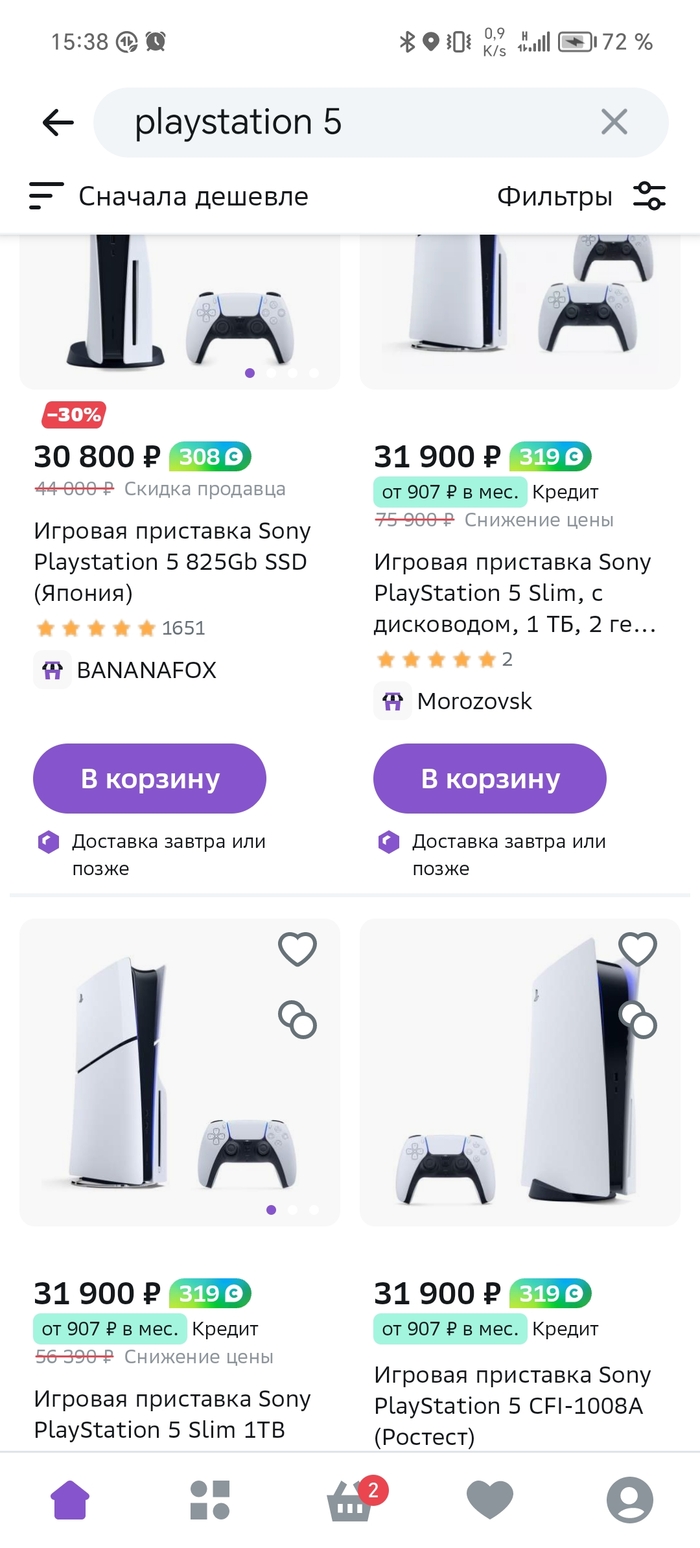The image size is (700, 1548).
Task: Add PlayStation 5 Slim 1TB to comparison
Action: 297,1019
